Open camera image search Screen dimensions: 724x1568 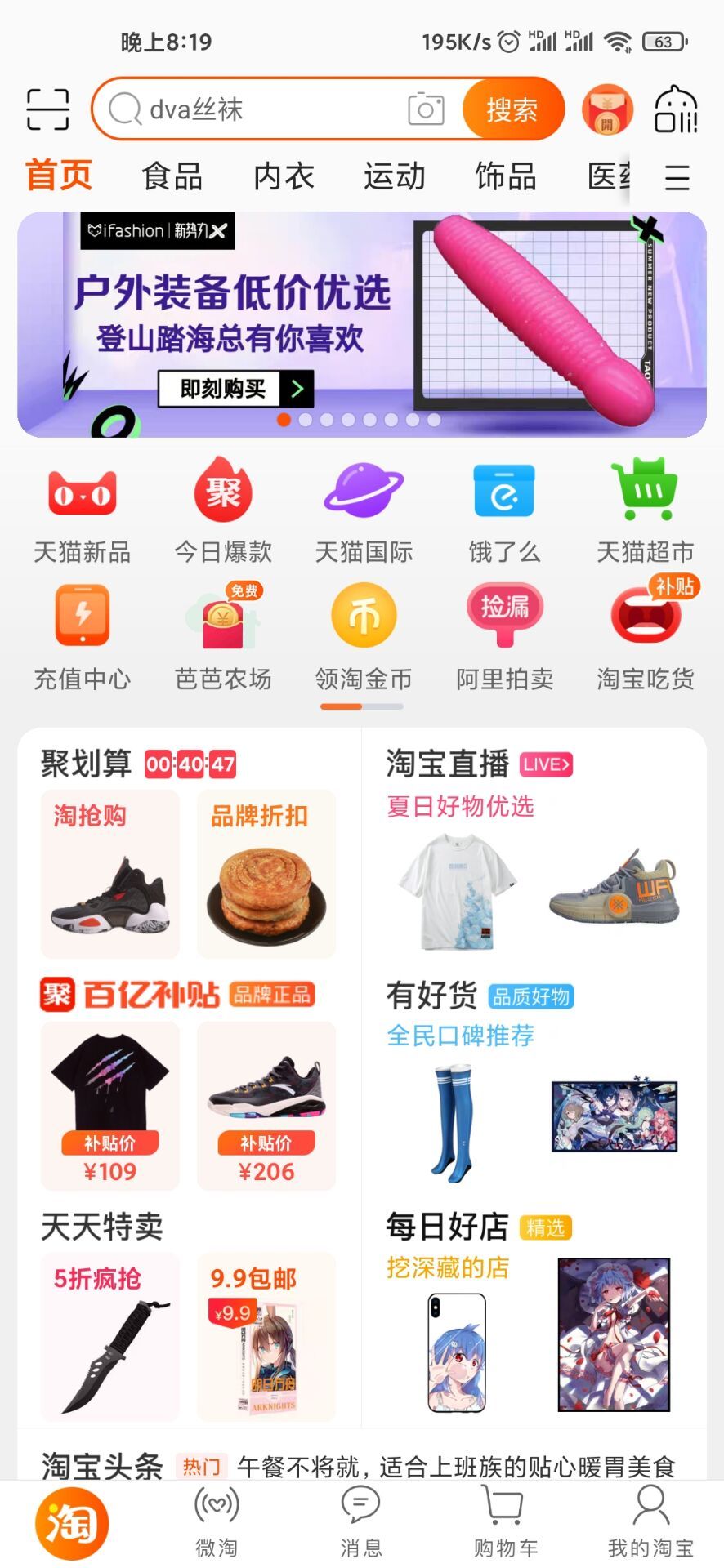coord(426,109)
